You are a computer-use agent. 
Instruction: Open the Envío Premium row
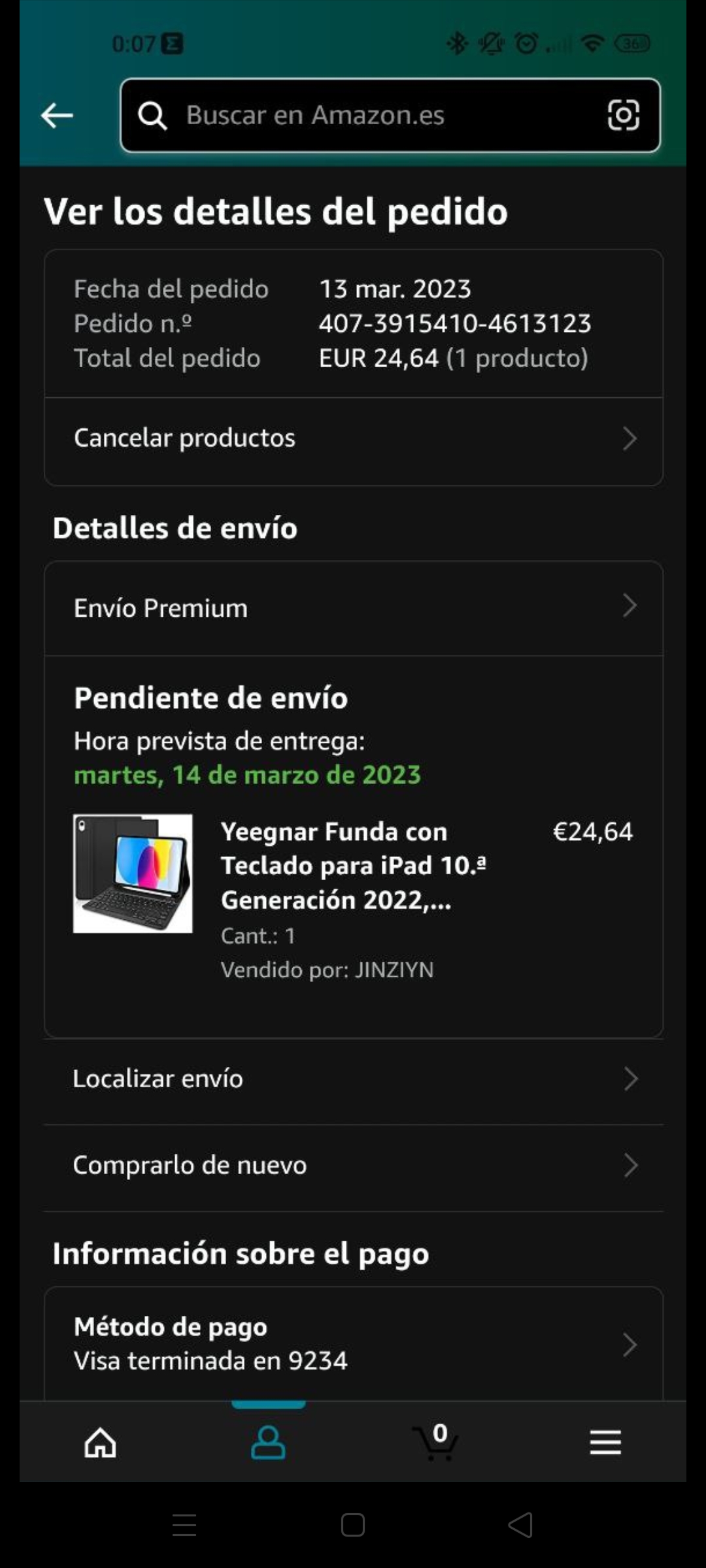tap(354, 608)
